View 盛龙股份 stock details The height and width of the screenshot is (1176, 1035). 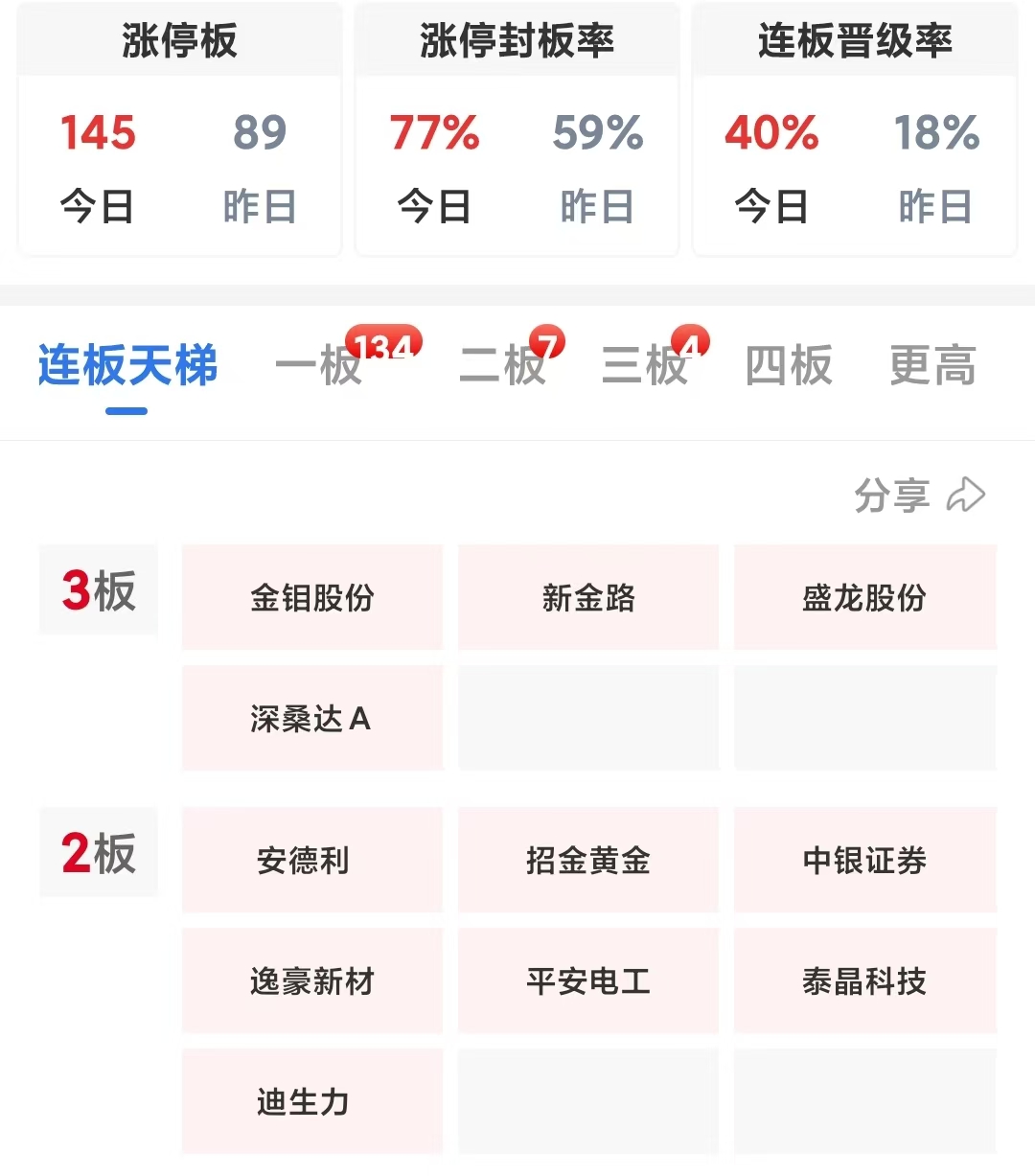pos(865,597)
